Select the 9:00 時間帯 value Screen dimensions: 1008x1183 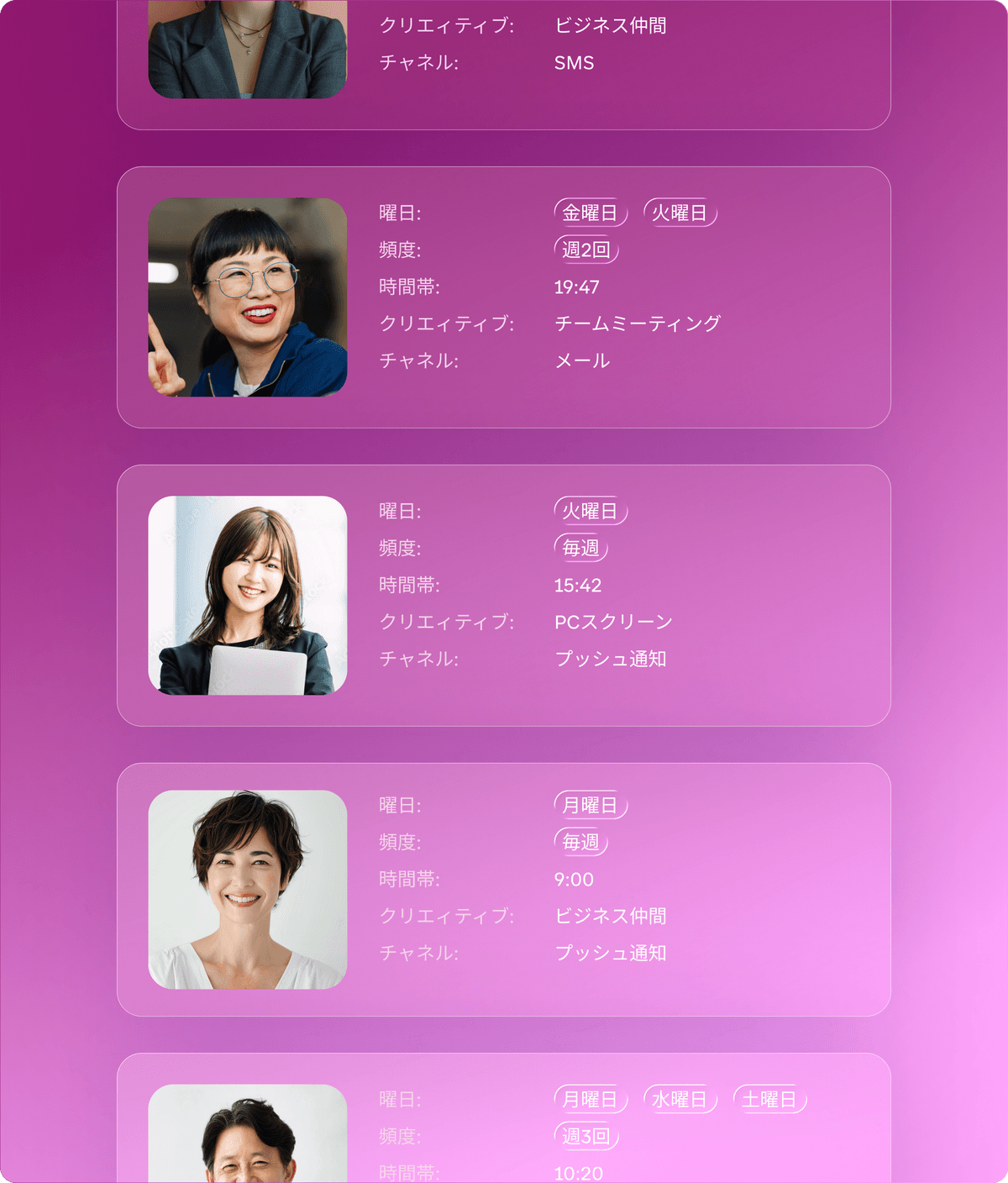tap(572, 879)
